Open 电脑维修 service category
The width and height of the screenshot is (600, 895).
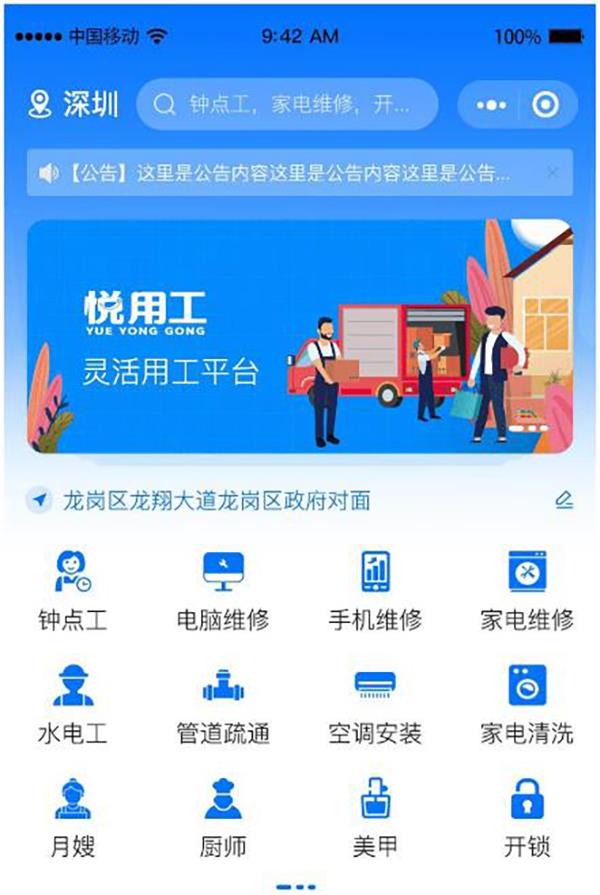[223, 590]
